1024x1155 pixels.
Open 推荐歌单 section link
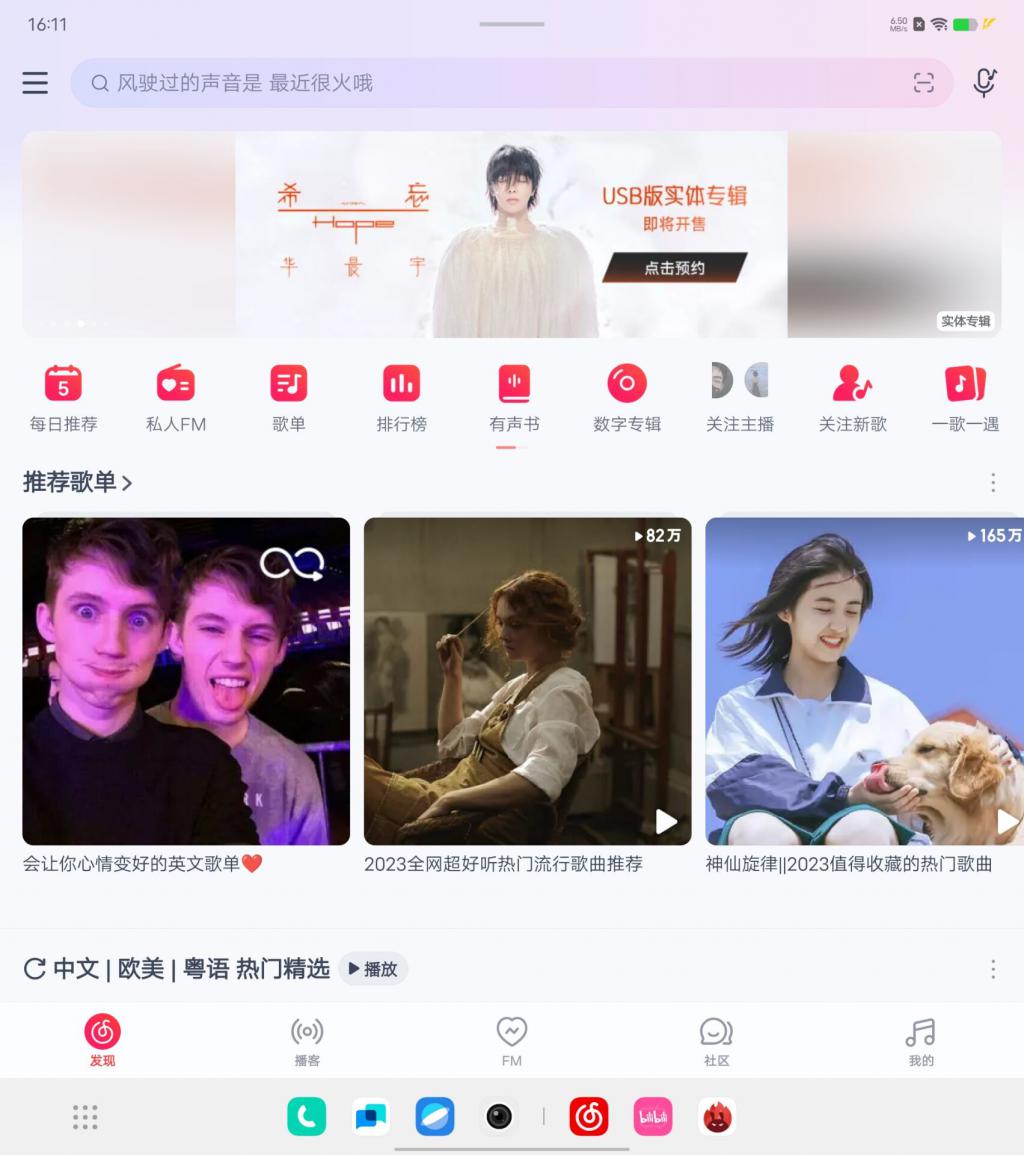[78, 483]
